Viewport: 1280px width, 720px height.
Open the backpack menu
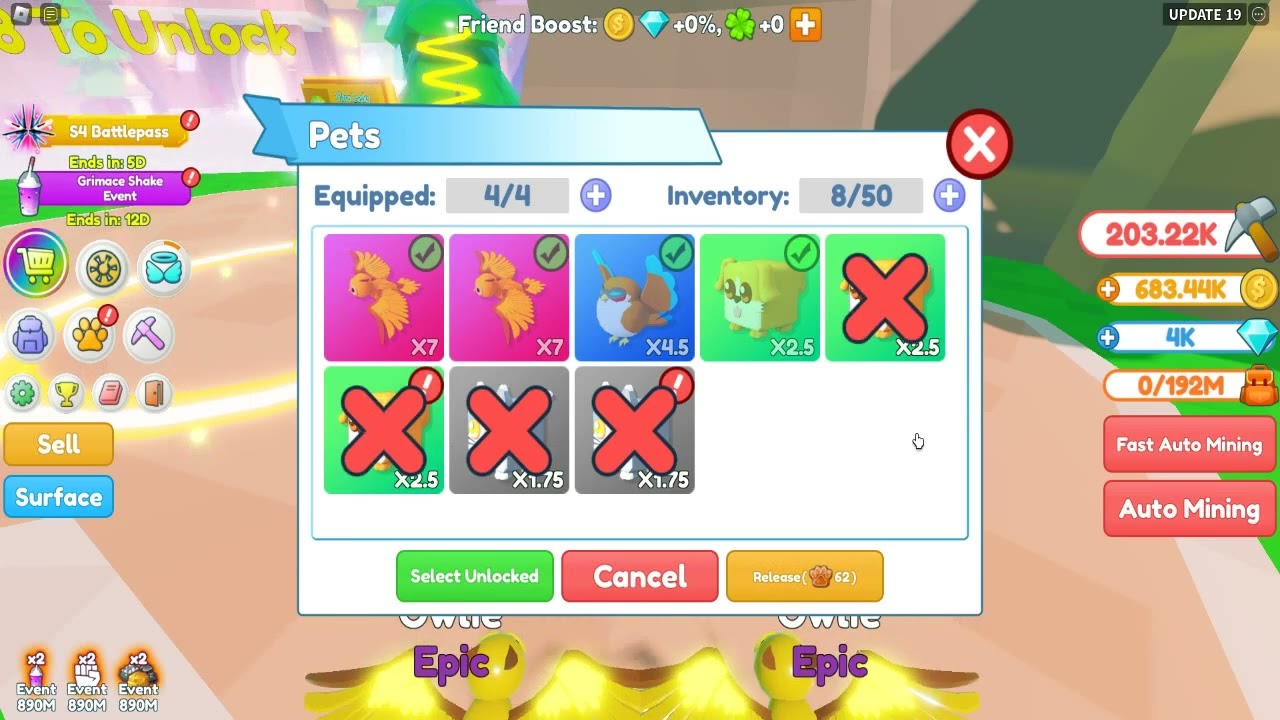point(30,335)
